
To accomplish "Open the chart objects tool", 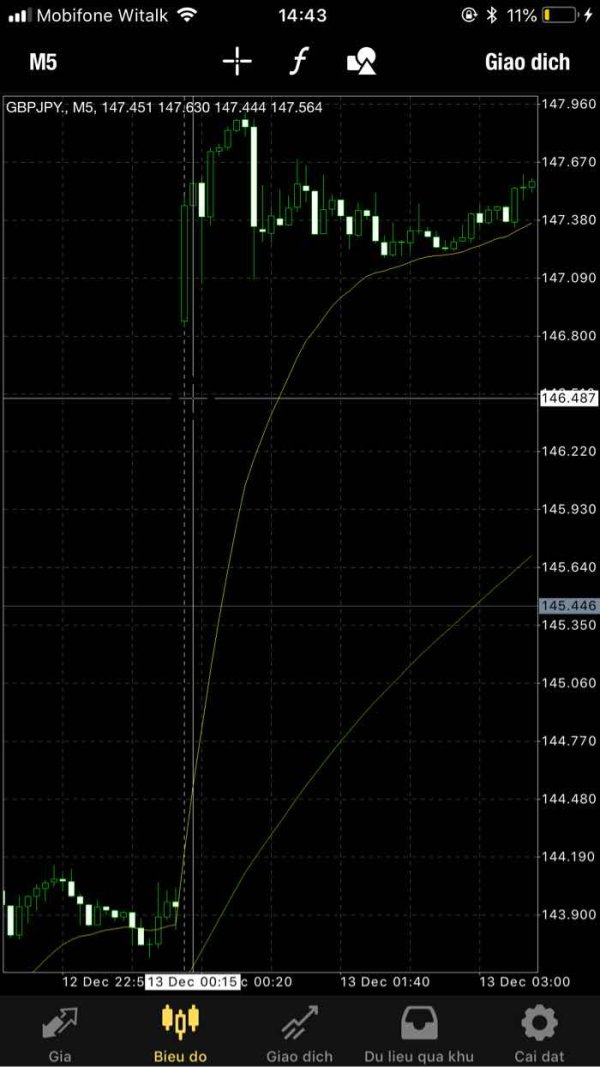I will coord(361,62).
